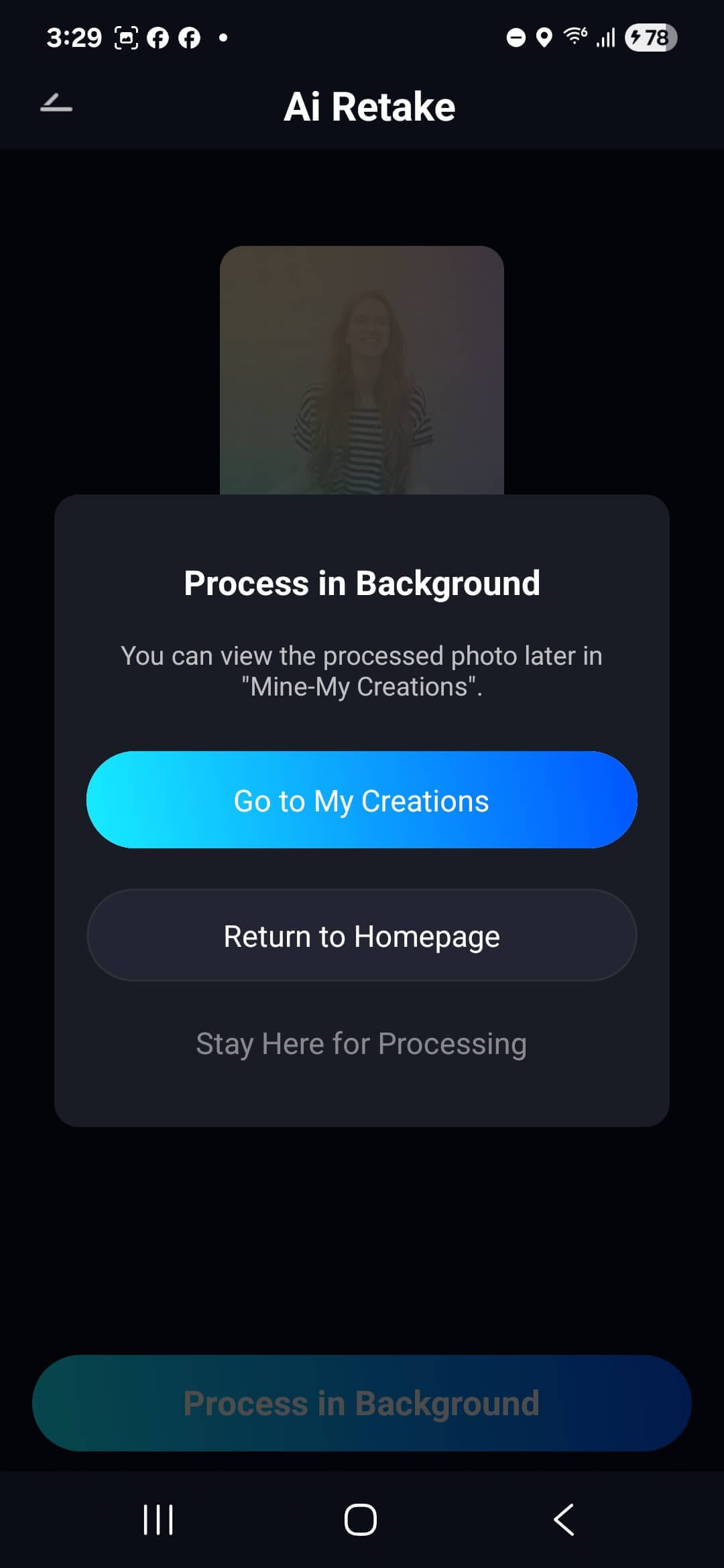Image resolution: width=724 pixels, height=1568 pixels.
Task: Tap the Wi-Fi signal icon in status bar
Action: pyautogui.click(x=575, y=37)
